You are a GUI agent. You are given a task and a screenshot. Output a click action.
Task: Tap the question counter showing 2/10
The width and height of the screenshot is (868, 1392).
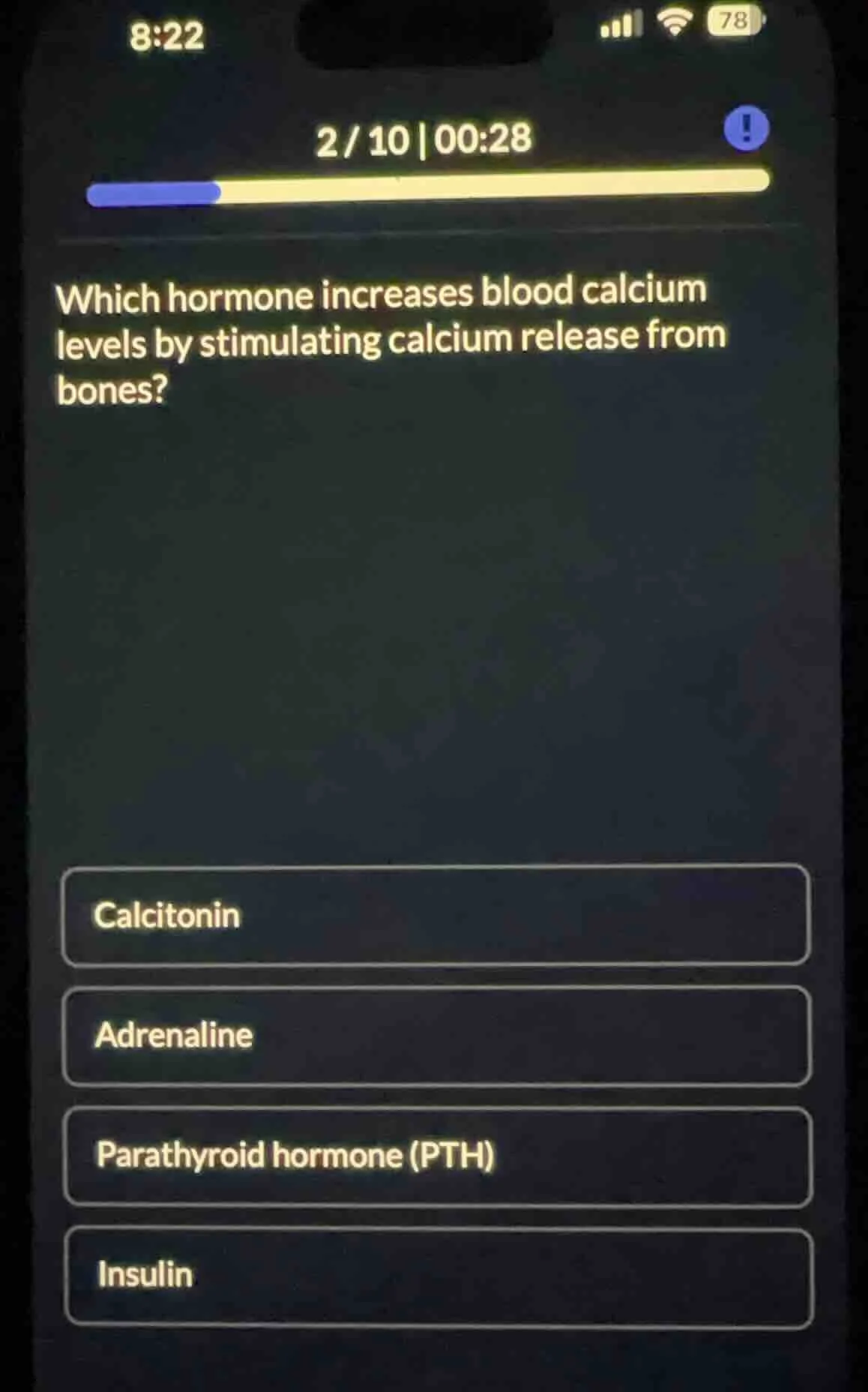[362, 137]
